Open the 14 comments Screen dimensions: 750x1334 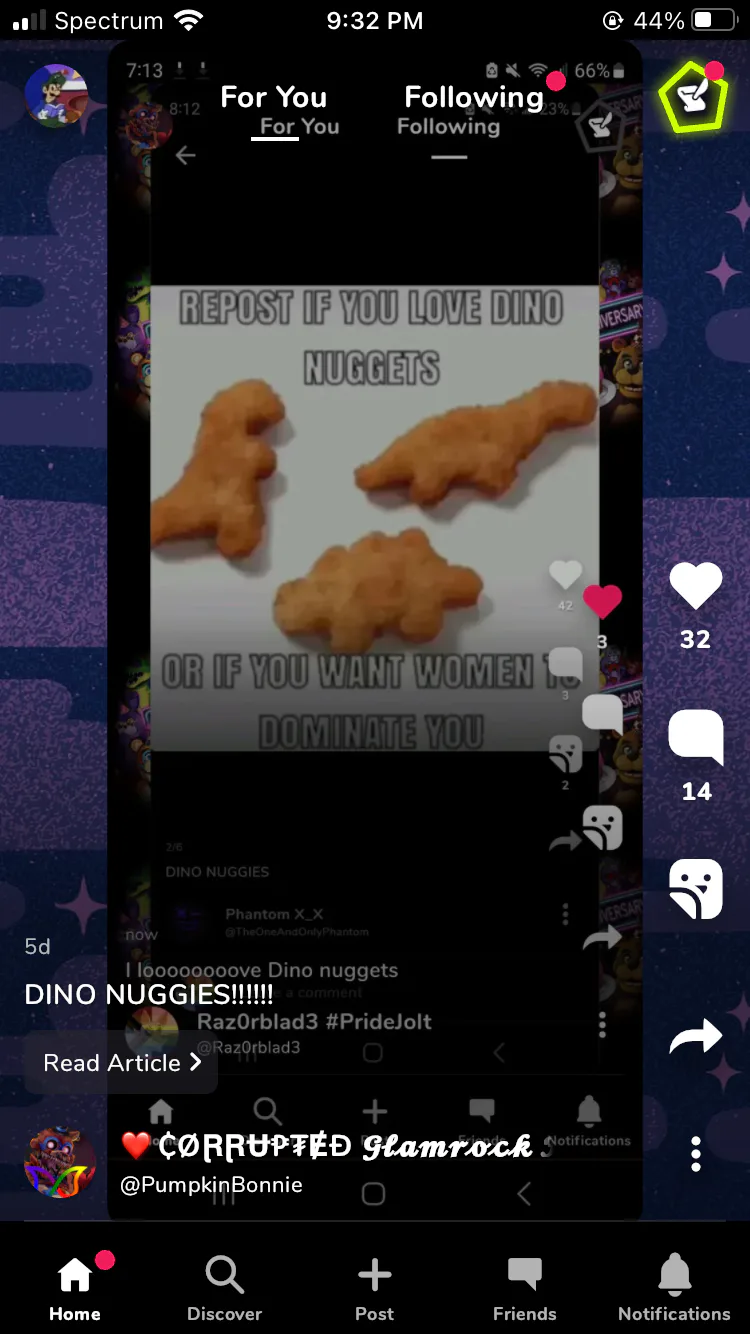click(695, 739)
